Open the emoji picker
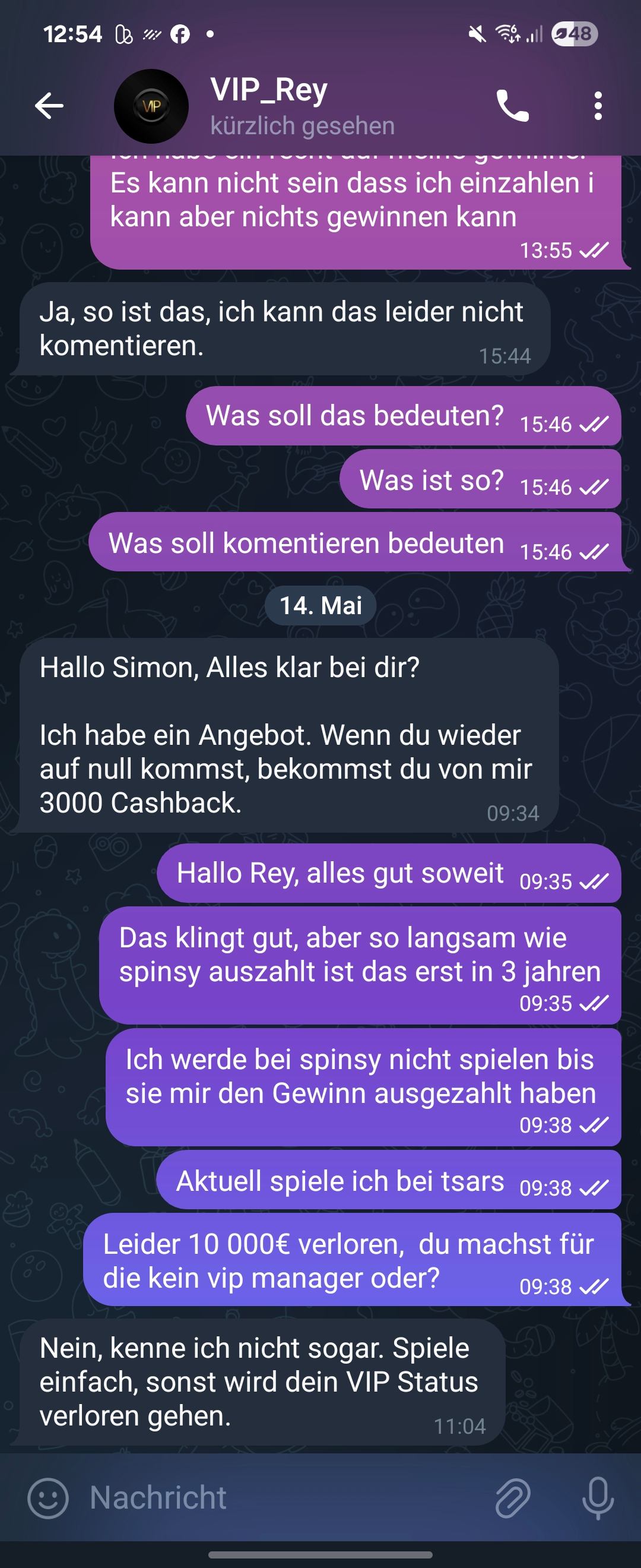 coord(48,1498)
